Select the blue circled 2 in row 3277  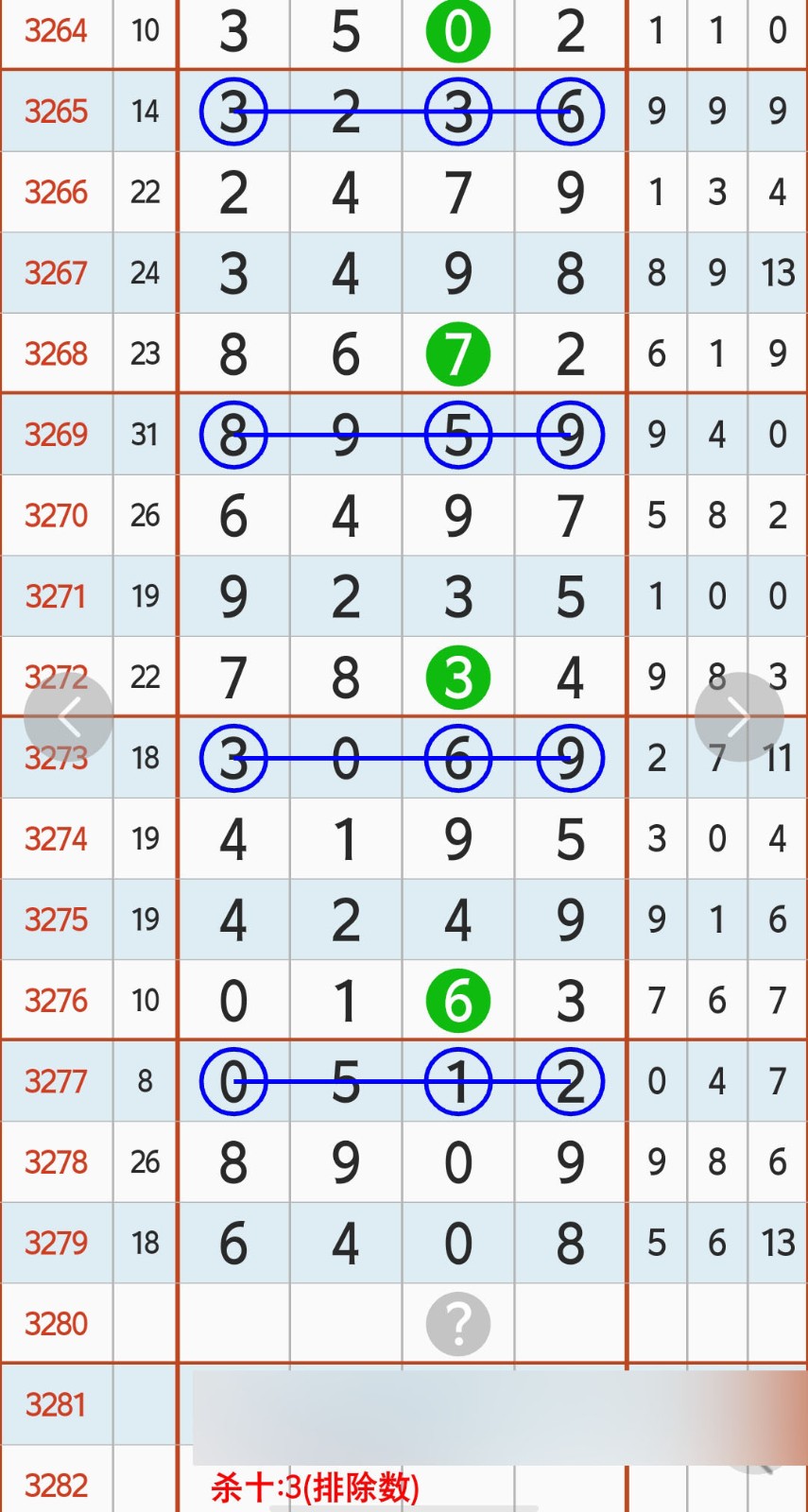(x=570, y=1082)
